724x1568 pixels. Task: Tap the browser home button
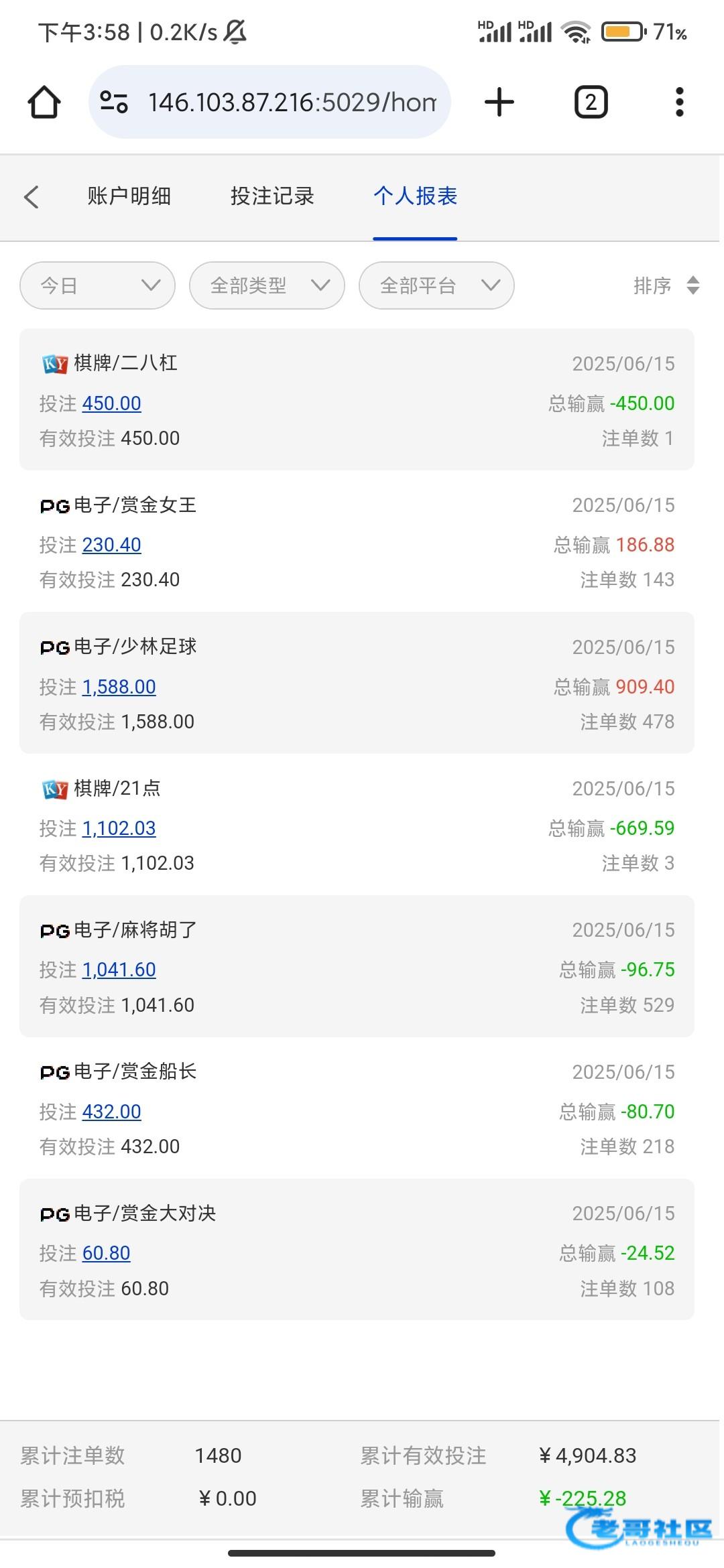tap(44, 103)
